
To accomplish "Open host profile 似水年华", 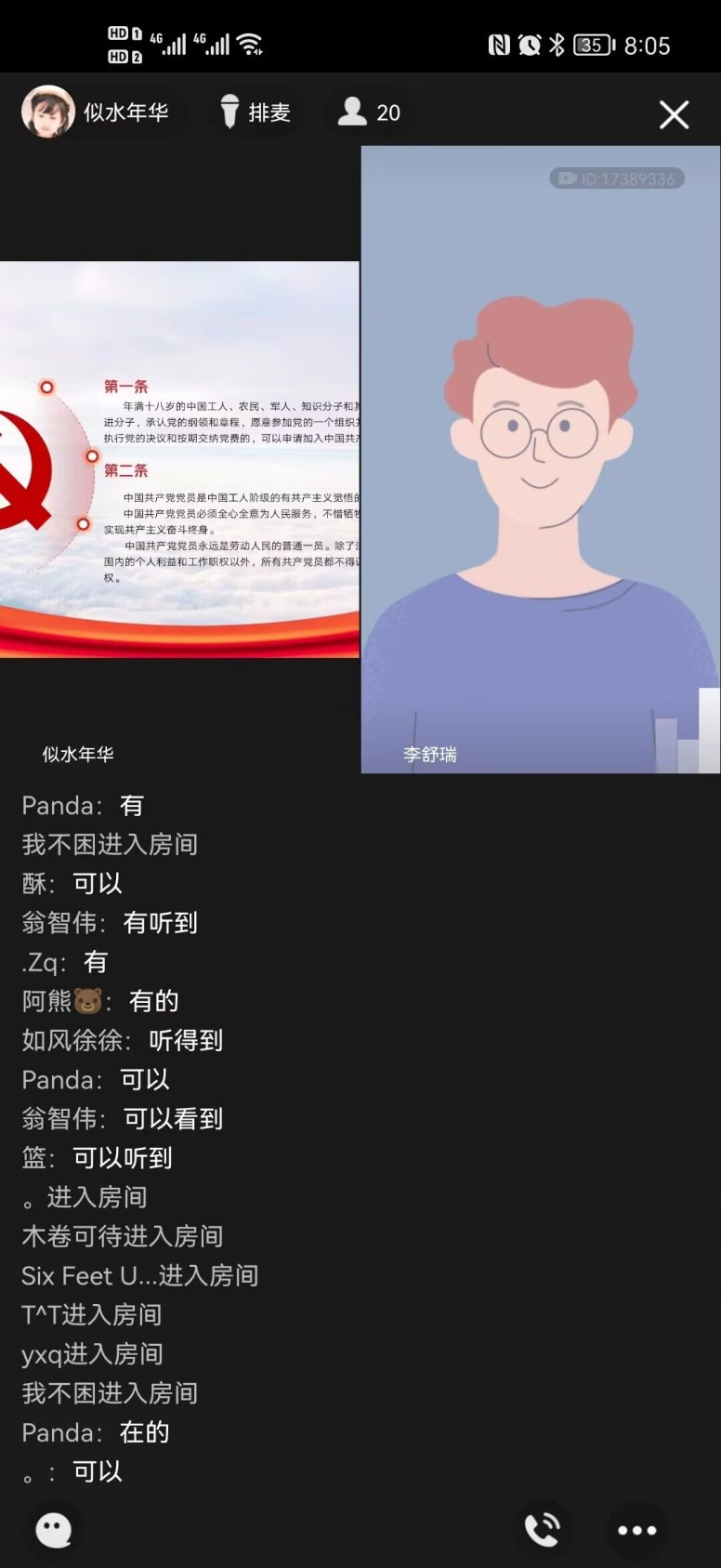I will pyautogui.click(x=98, y=112).
